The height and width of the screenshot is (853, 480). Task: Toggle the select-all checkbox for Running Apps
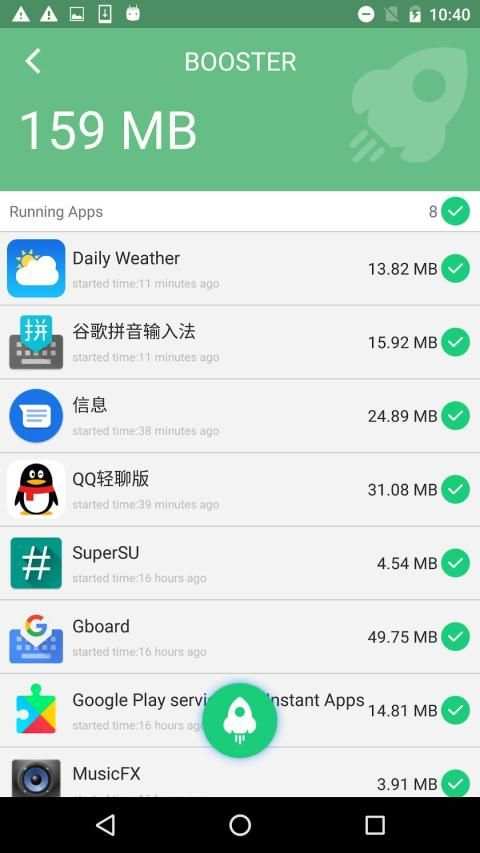click(x=455, y=212)
